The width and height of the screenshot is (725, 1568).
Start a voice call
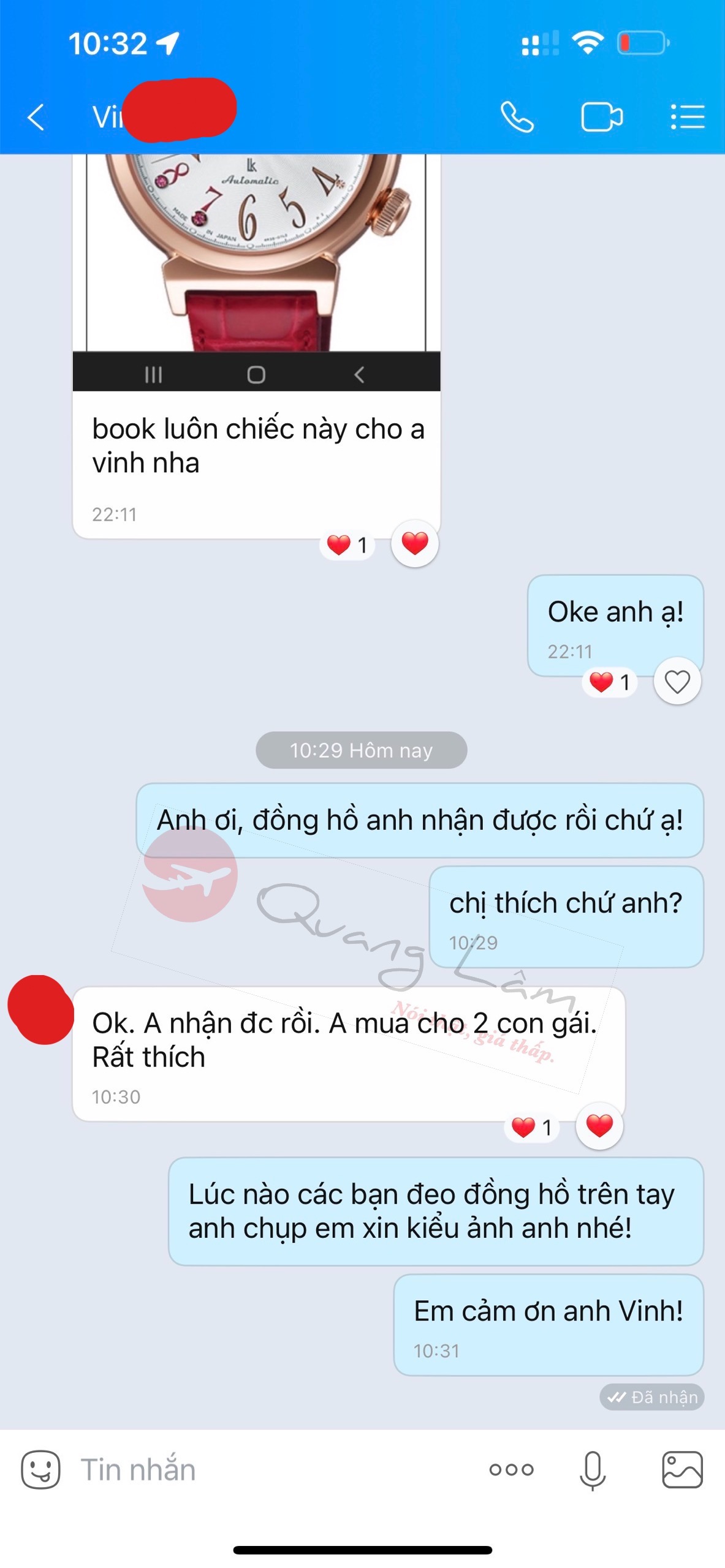coord(517,117)
